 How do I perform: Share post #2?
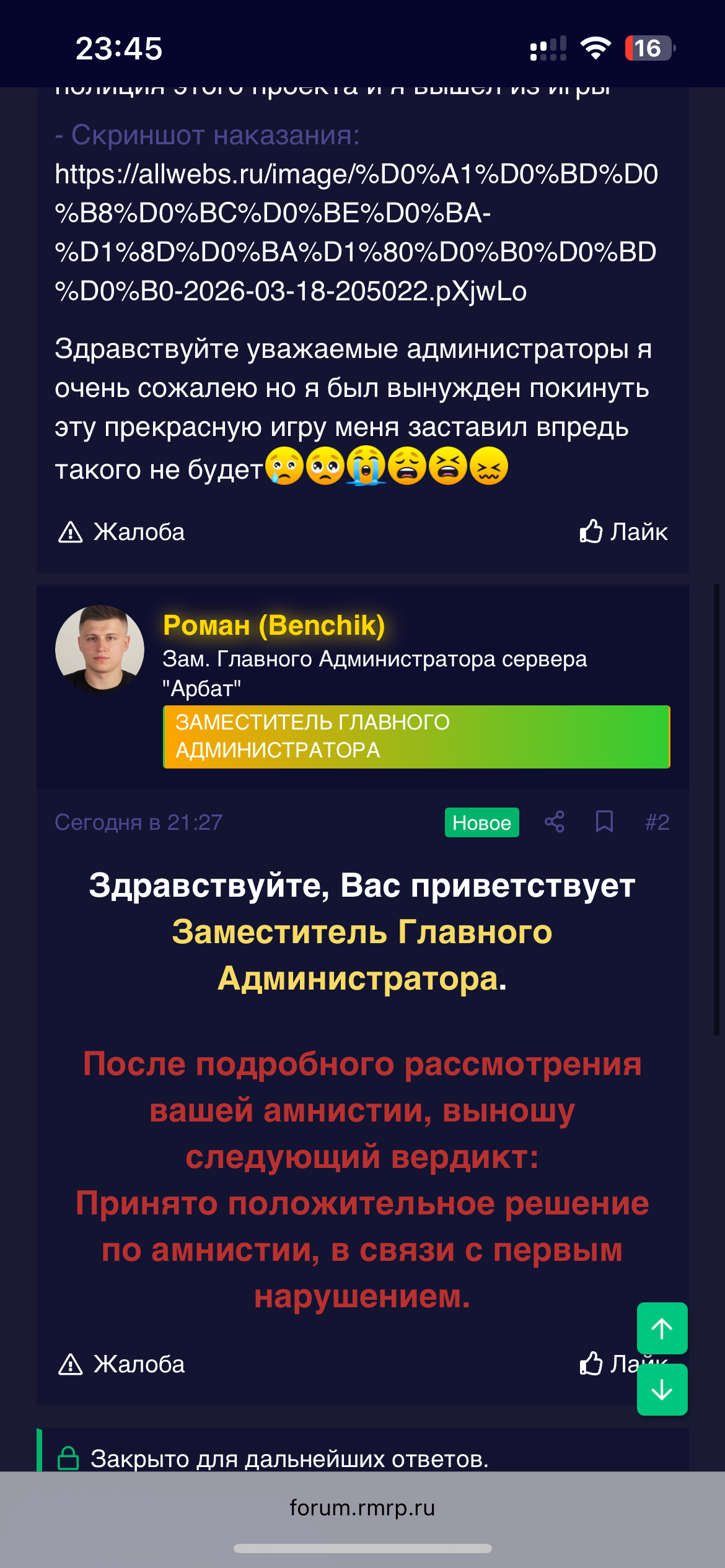coord(554,822)
